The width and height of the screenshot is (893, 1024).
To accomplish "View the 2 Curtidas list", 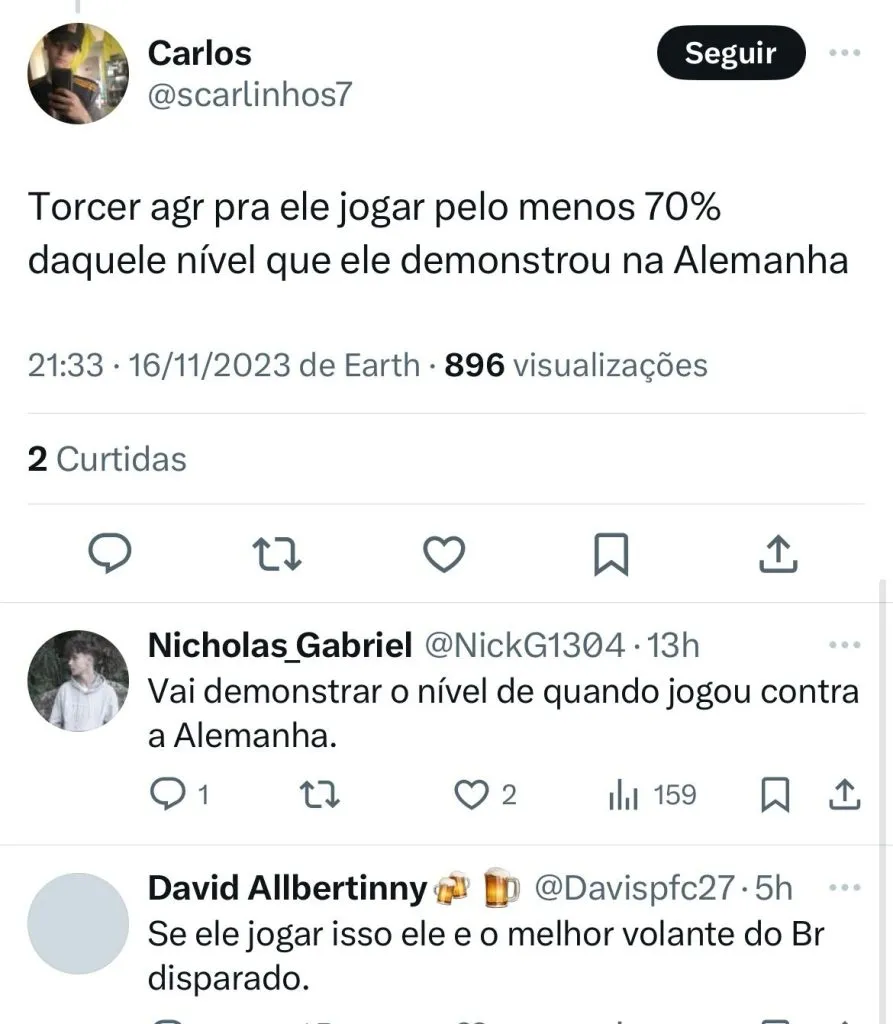I will (x=107, y=459).
